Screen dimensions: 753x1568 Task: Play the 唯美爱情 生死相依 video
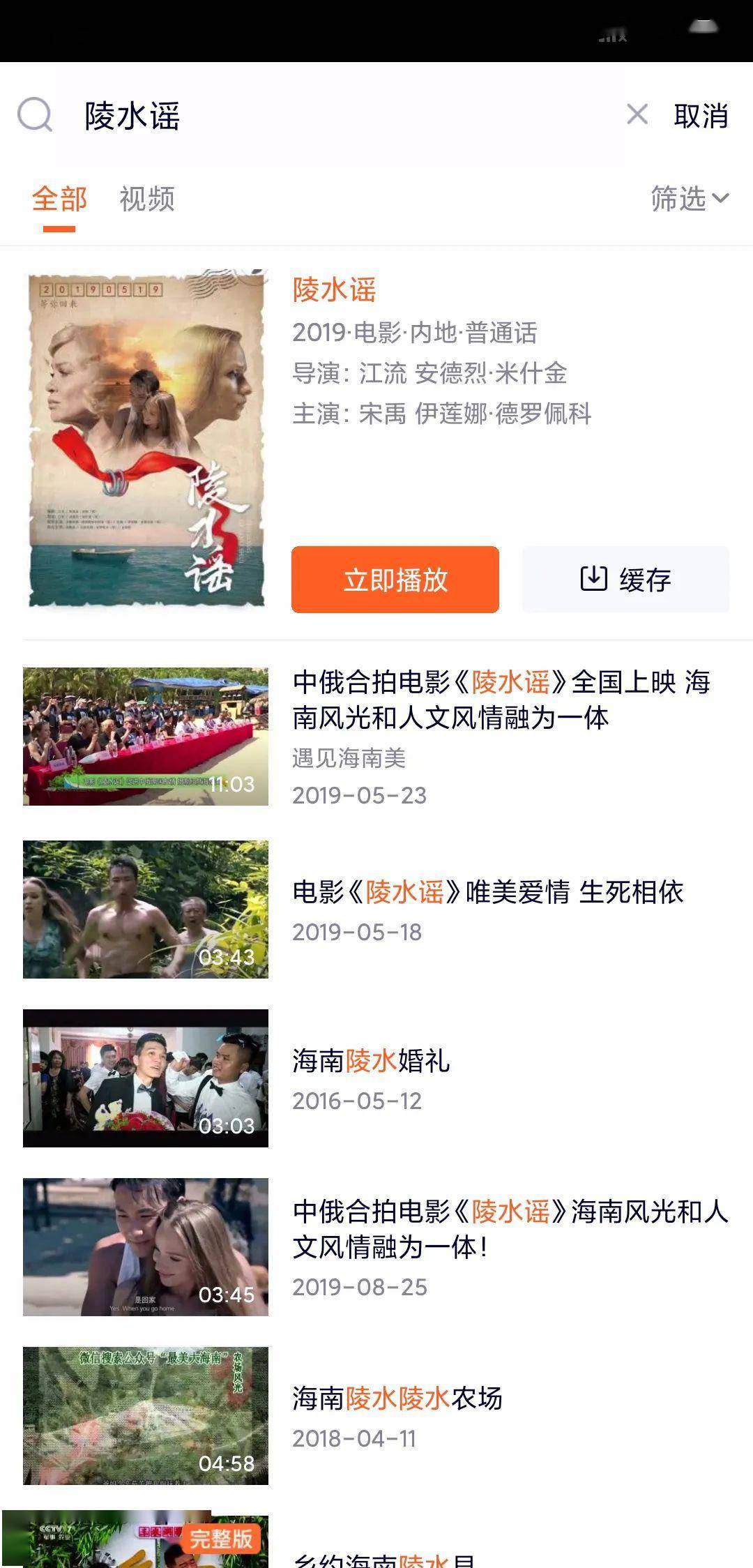[487, 892]
